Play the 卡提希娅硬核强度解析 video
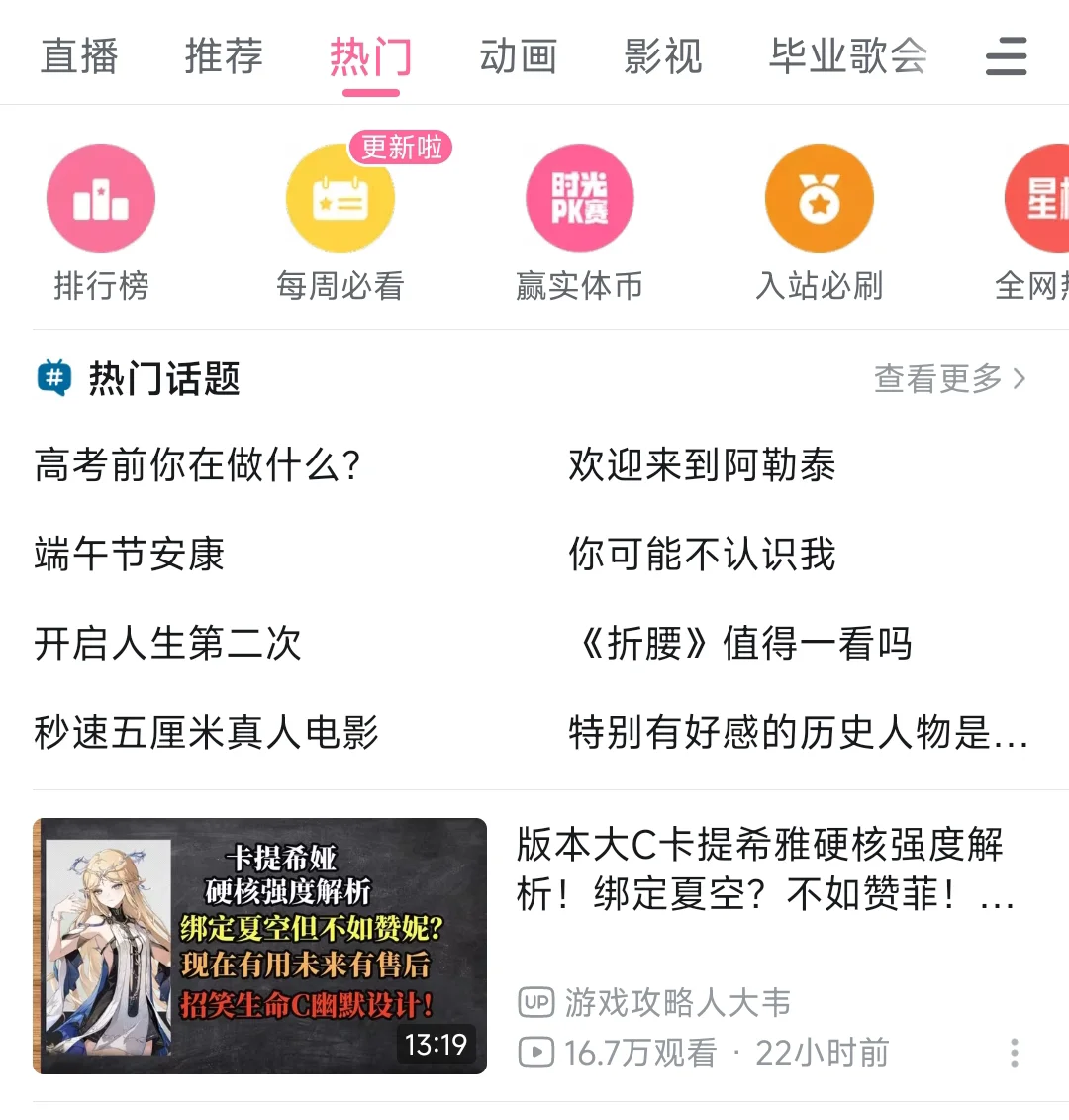 [259, 946]
